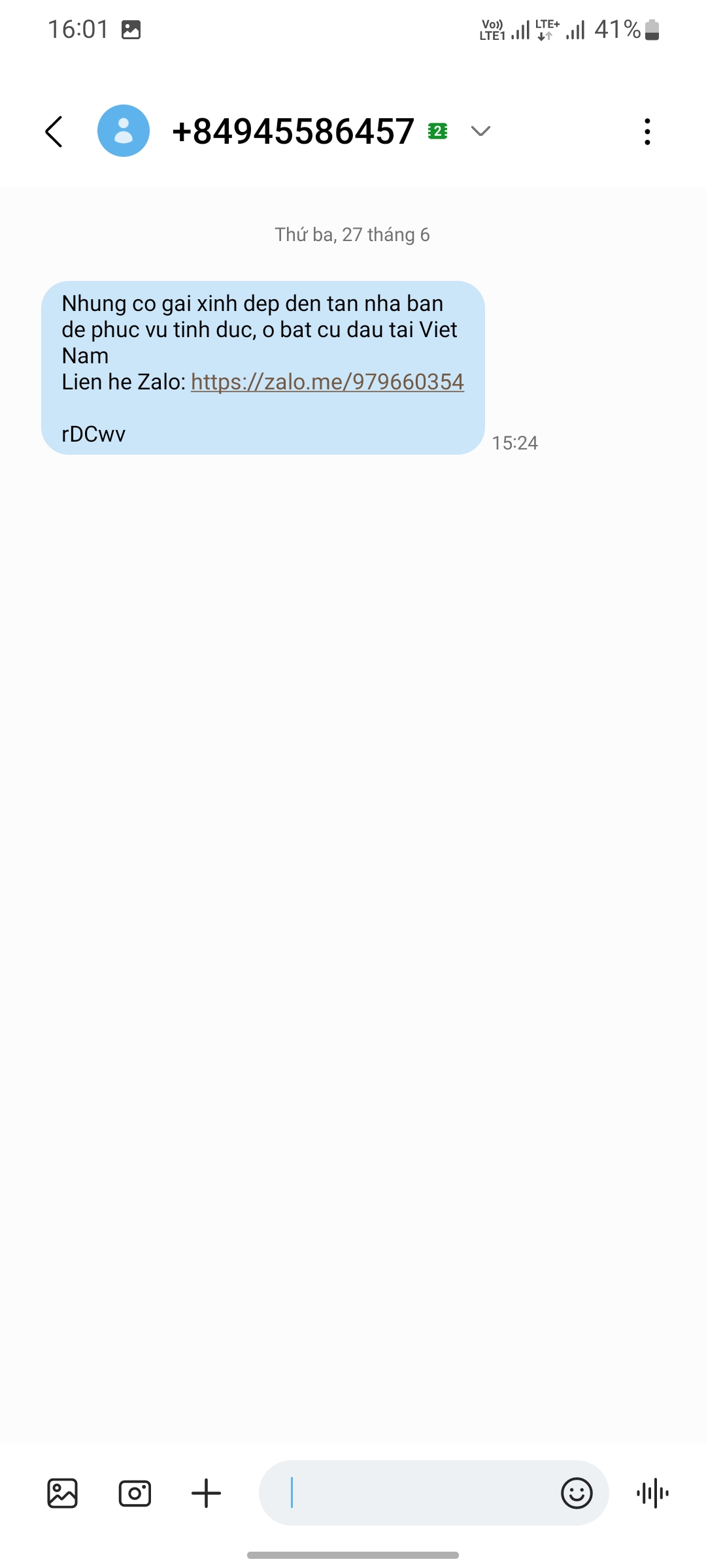Open the three-dot overflow menu
The width and height of the screenshot is (706, 1568).
(647, 131)
